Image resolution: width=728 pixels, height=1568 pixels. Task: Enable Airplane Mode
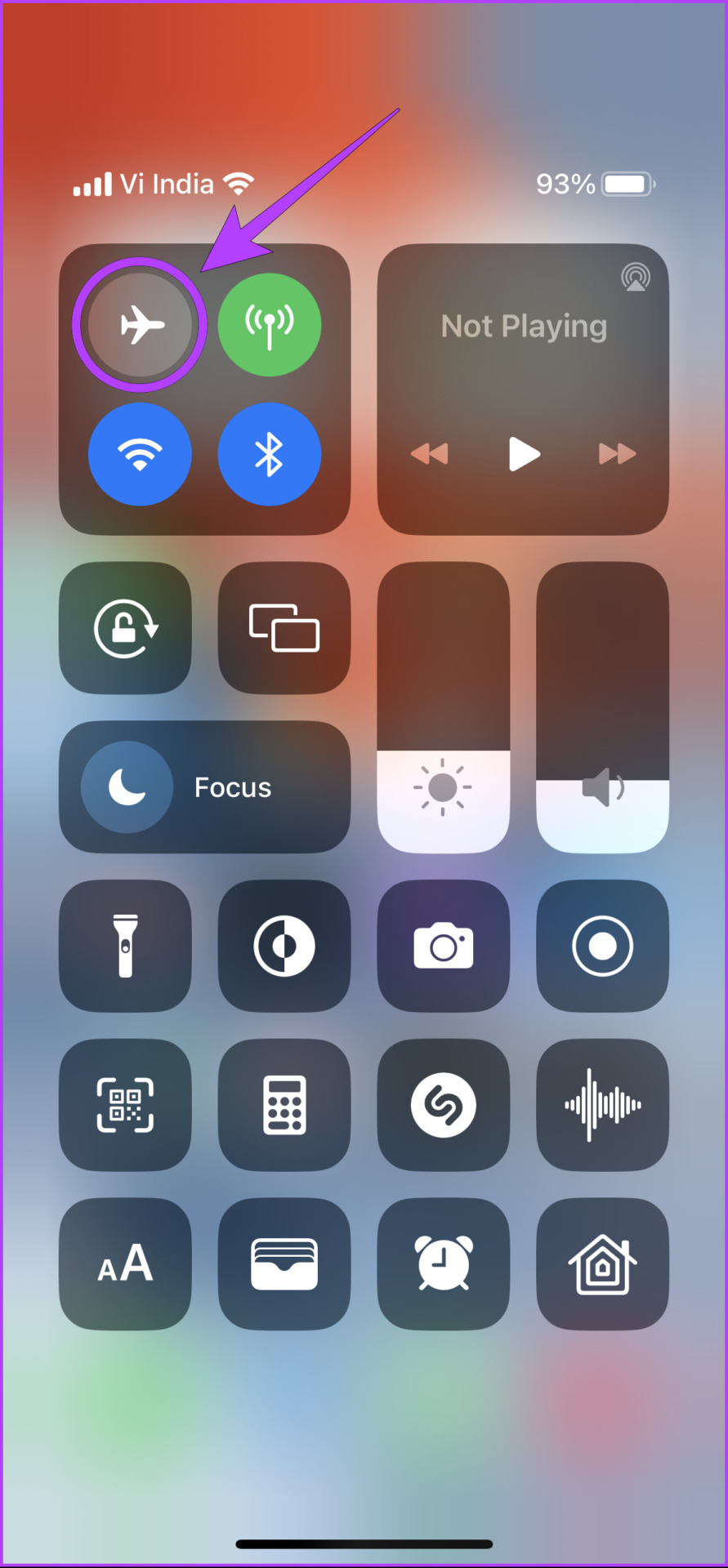(140, 325)
